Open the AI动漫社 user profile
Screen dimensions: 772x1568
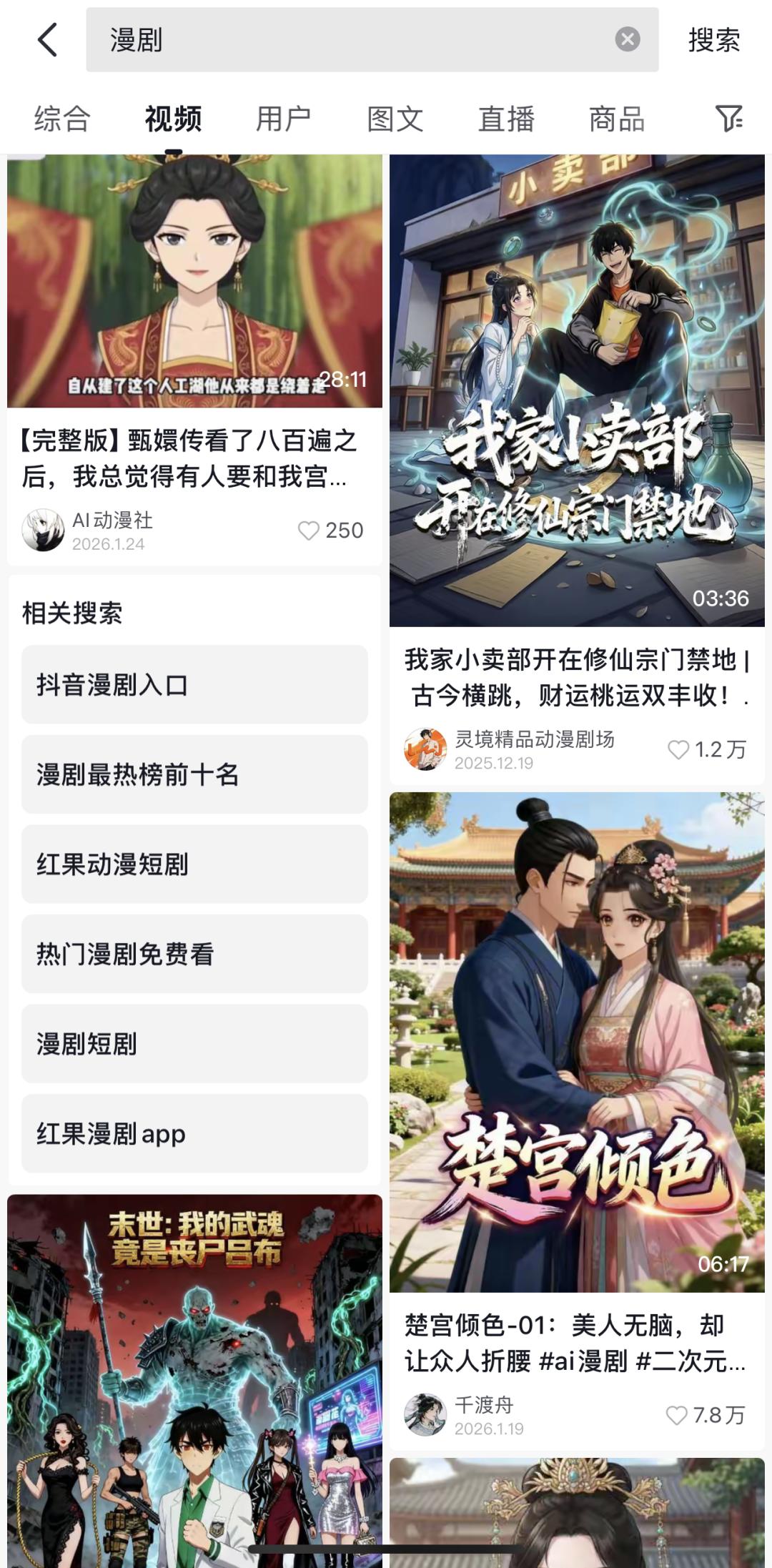(43, 530)
